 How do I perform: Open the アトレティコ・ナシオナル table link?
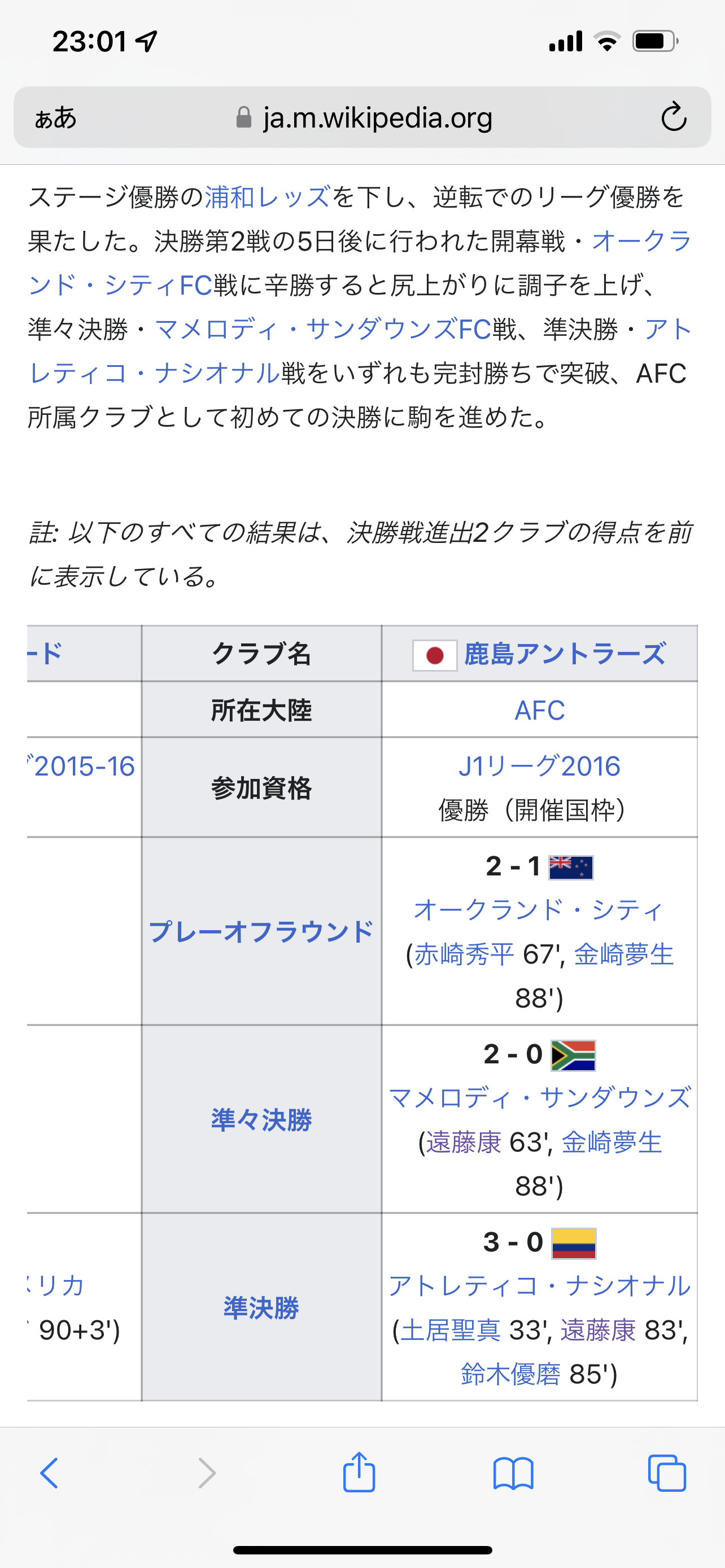click(x=539, y=1286)
